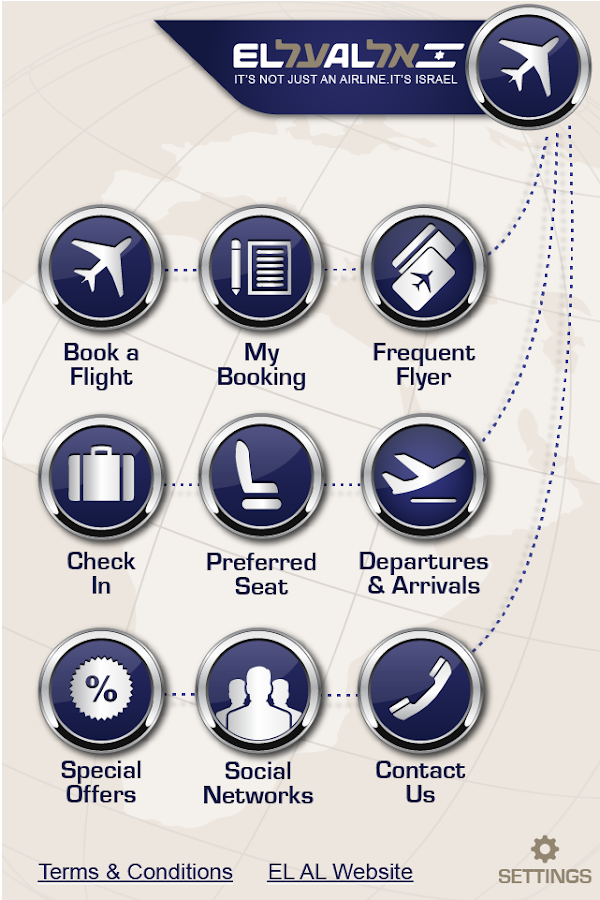Open the Frequent Flyer section
600x900 pixels.
coord(423,270)
